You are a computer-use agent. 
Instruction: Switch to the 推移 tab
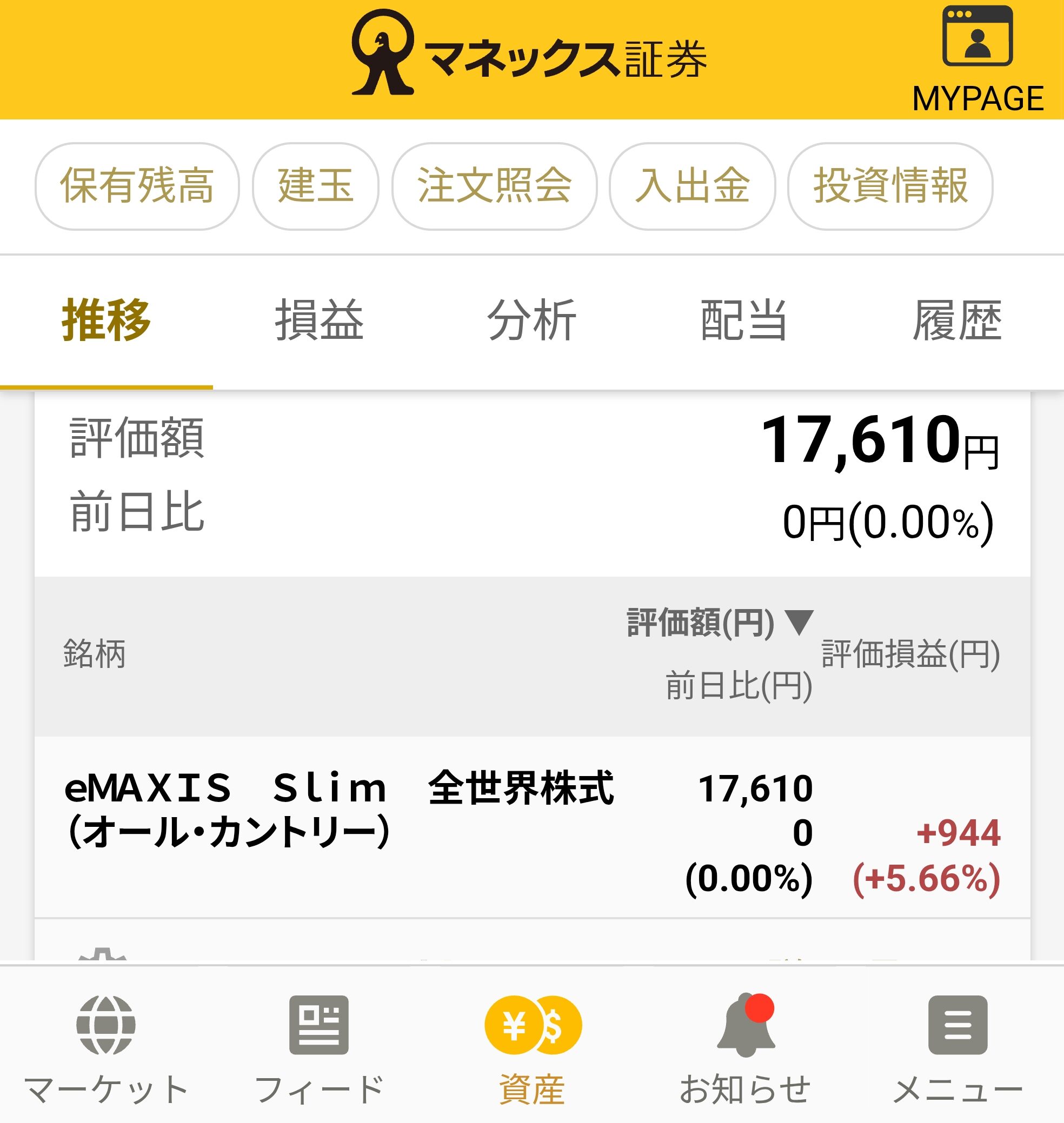[106, 321]
